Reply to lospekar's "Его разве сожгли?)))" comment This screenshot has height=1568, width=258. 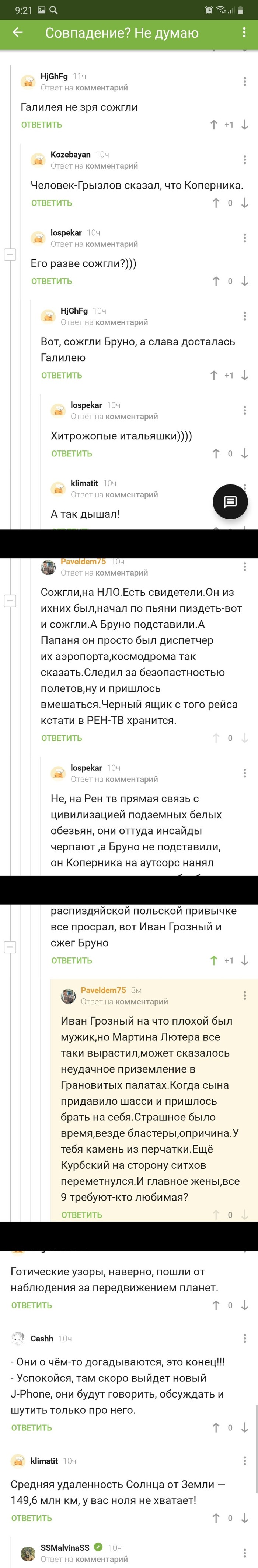coord(52,281)
